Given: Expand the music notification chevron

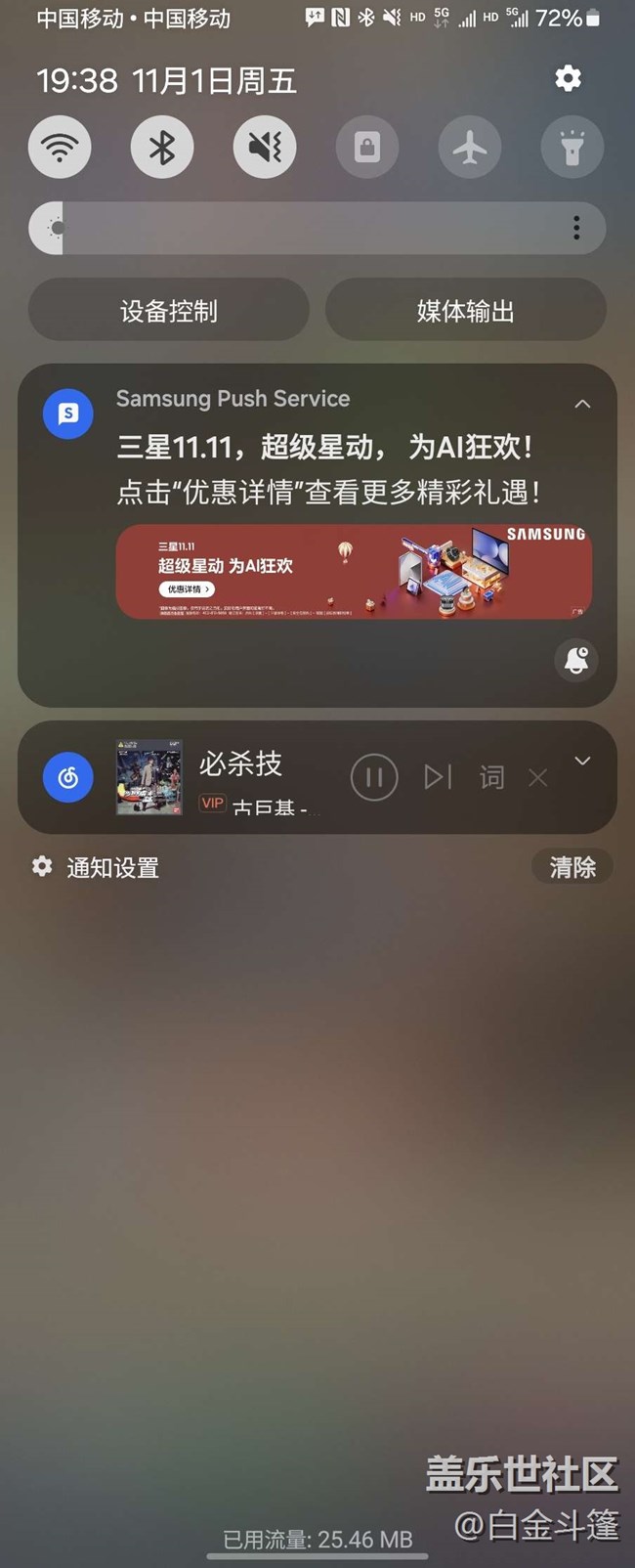Looking at the screenshot, I should point(582,761).
